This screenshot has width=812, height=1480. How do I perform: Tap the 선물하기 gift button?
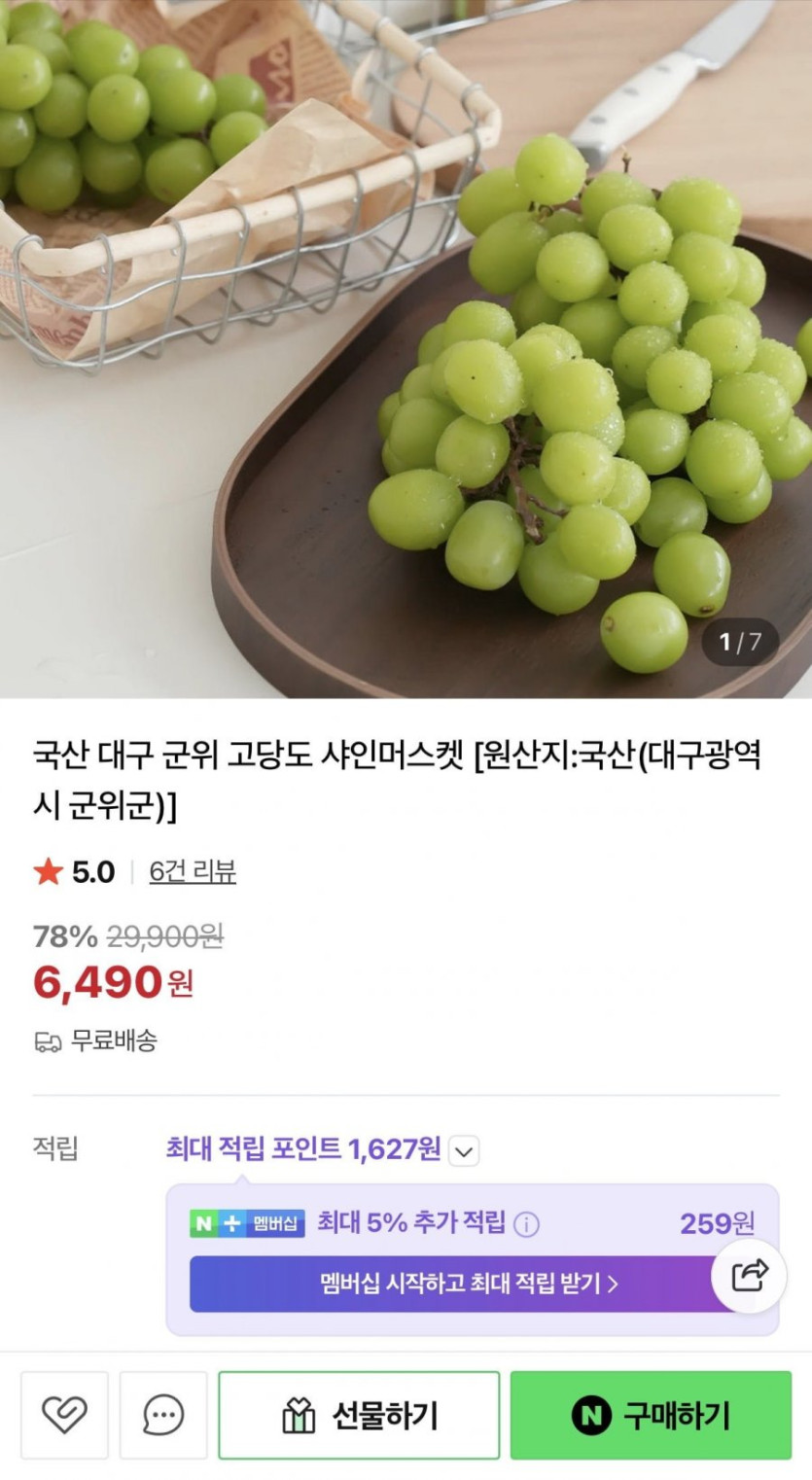359,1415
